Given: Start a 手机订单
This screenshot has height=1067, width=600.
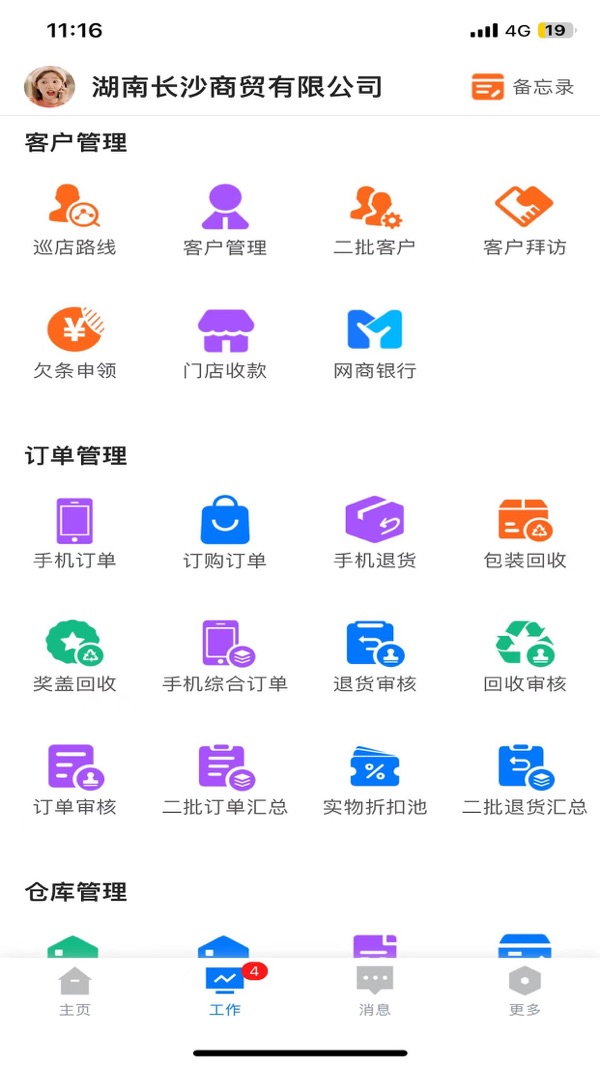Looking at the screenshot, I should pos(75,533).
